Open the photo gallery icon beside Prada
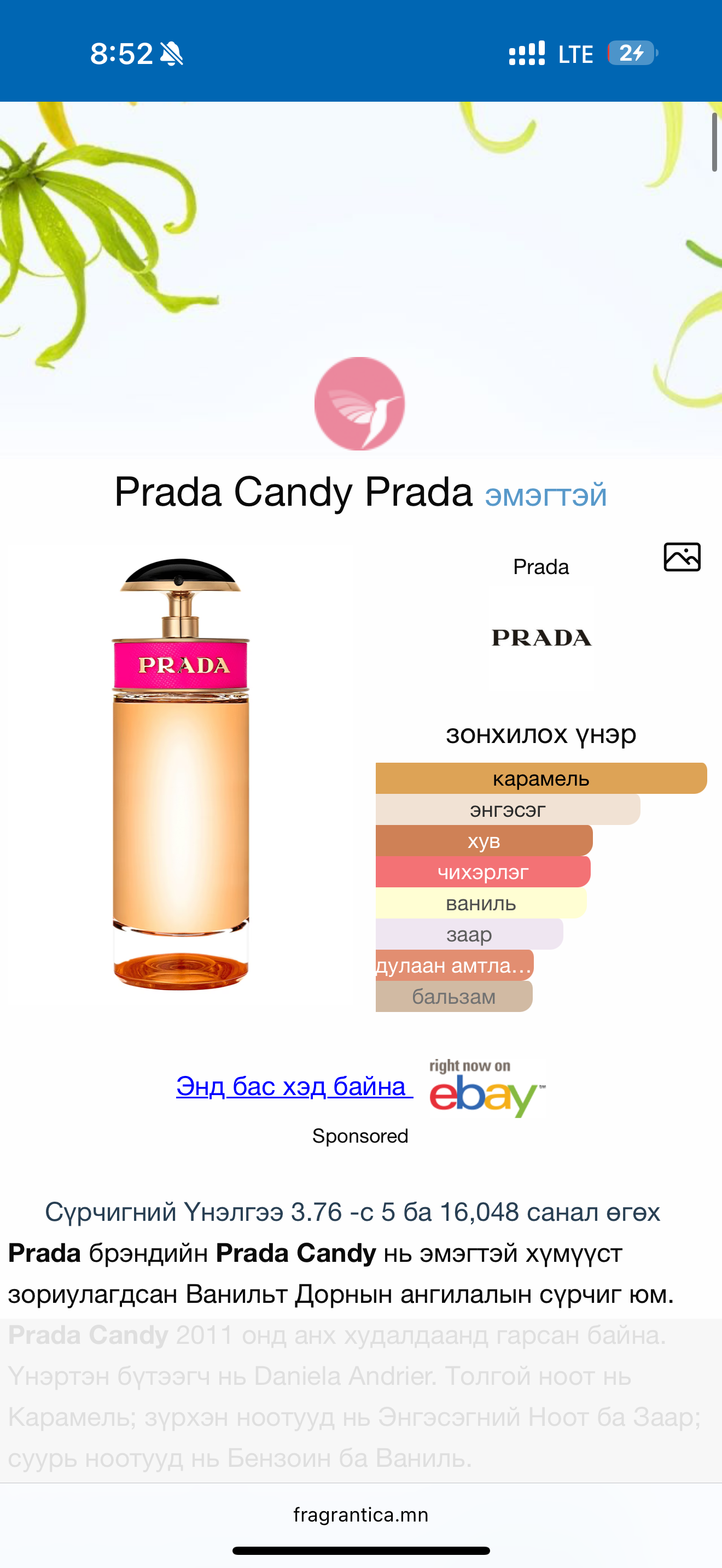This screenshot has width=722, height=1568. pos(682,557)
